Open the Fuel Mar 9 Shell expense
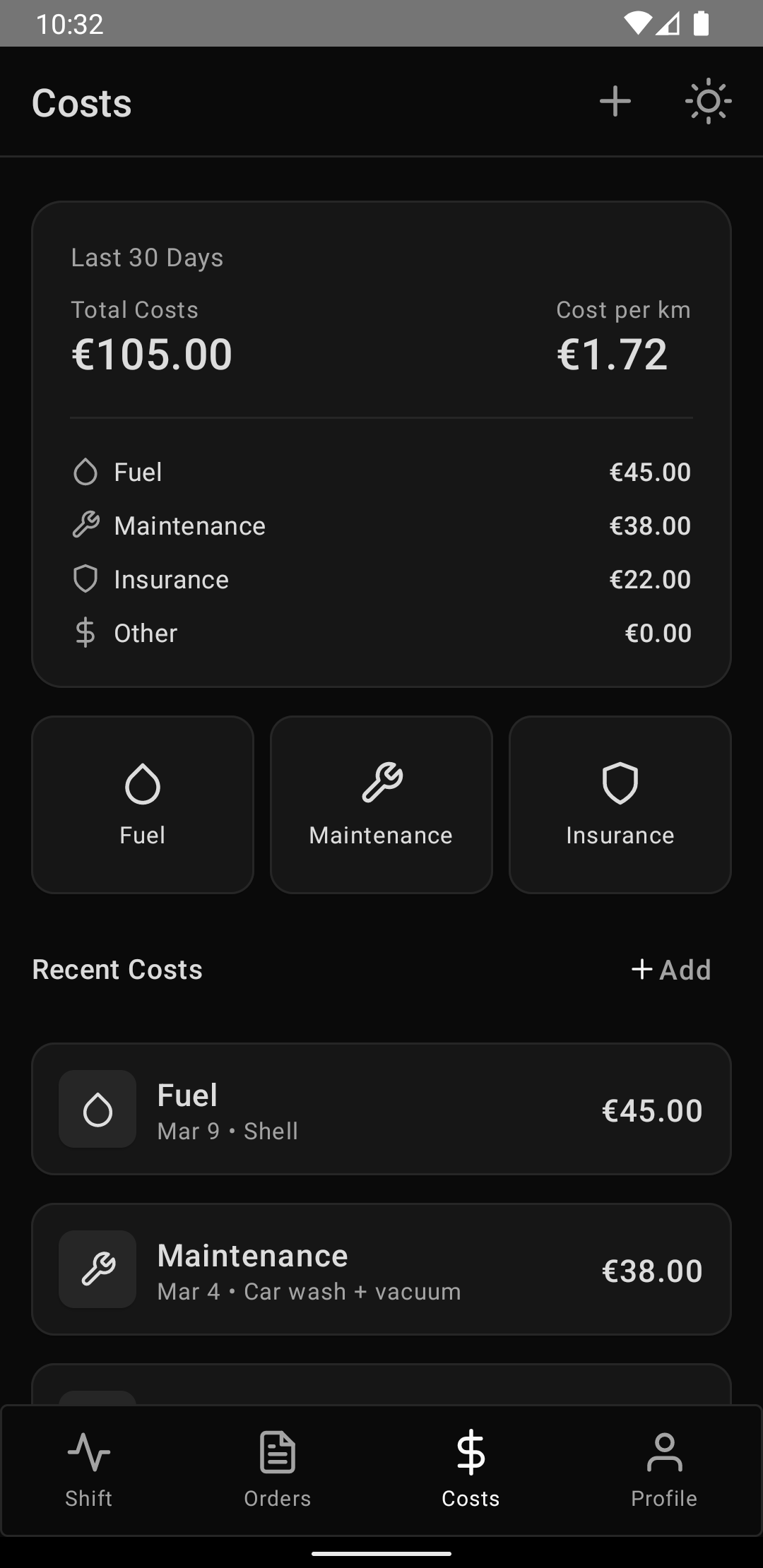Viewport: 763px width, 1568px height. 381,1110
